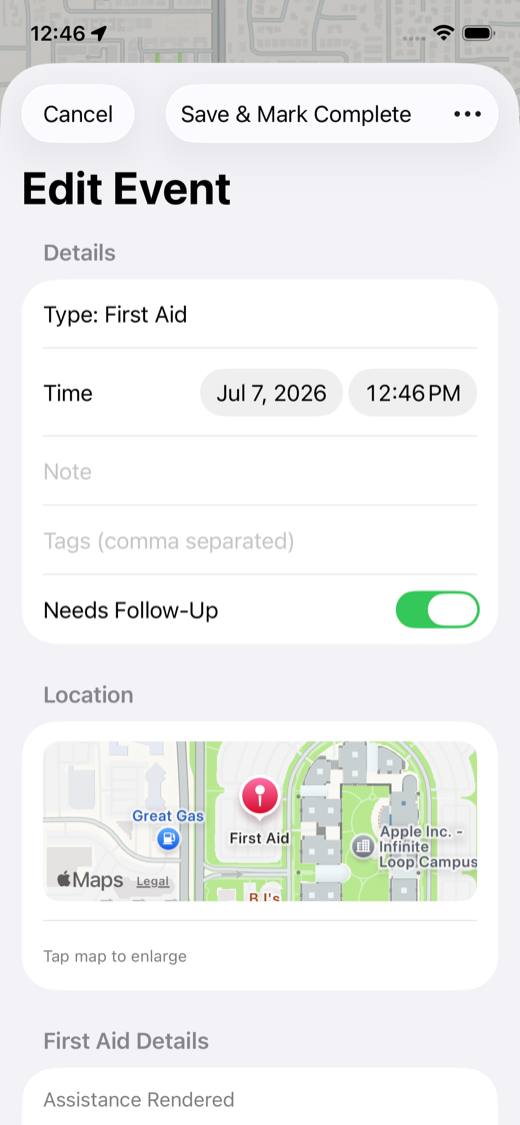Tap the Note field

tap(260, 471)
